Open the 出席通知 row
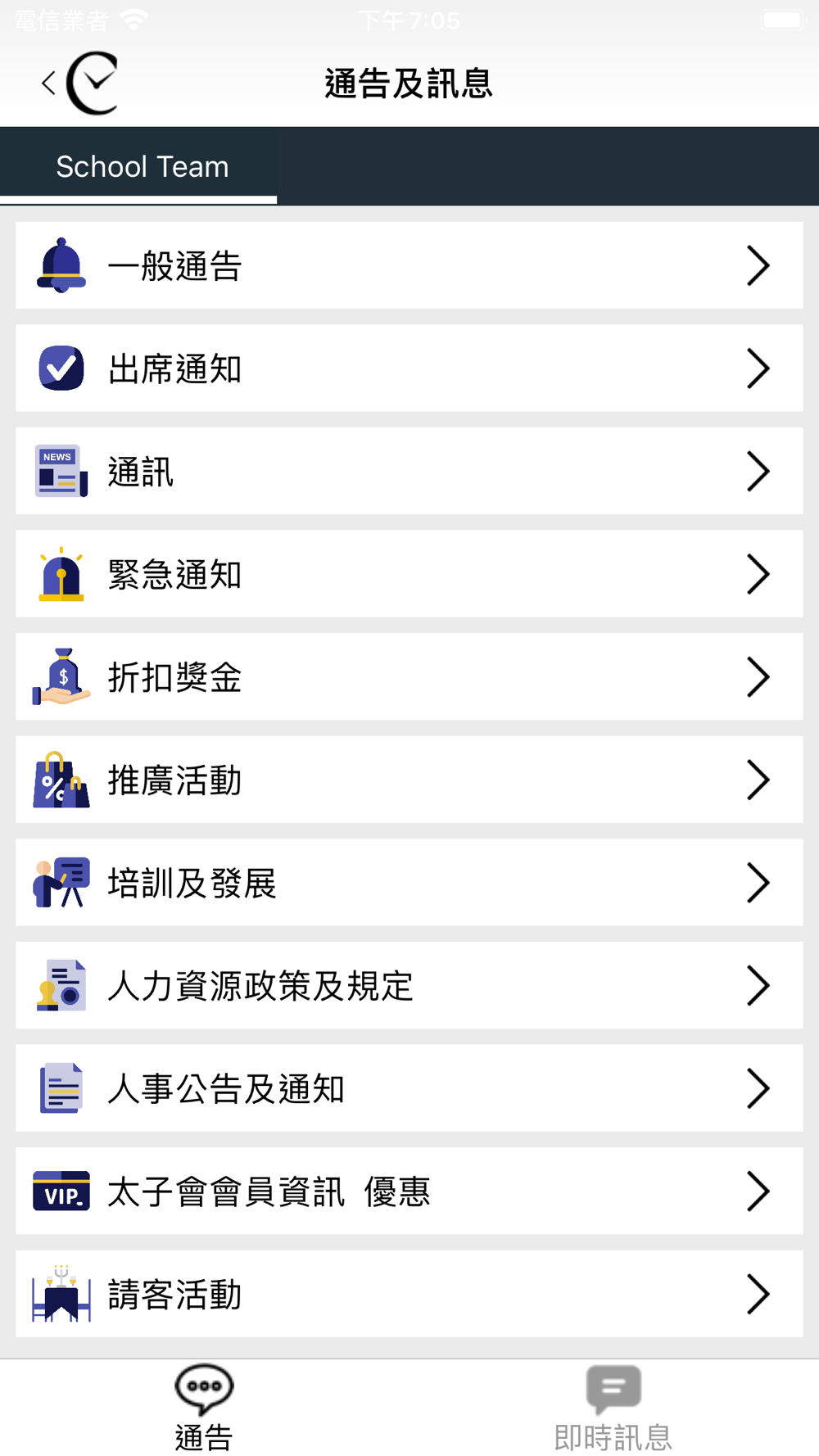Image resolution: width=819 pixels, height=1456 pixels. [409, 369]
